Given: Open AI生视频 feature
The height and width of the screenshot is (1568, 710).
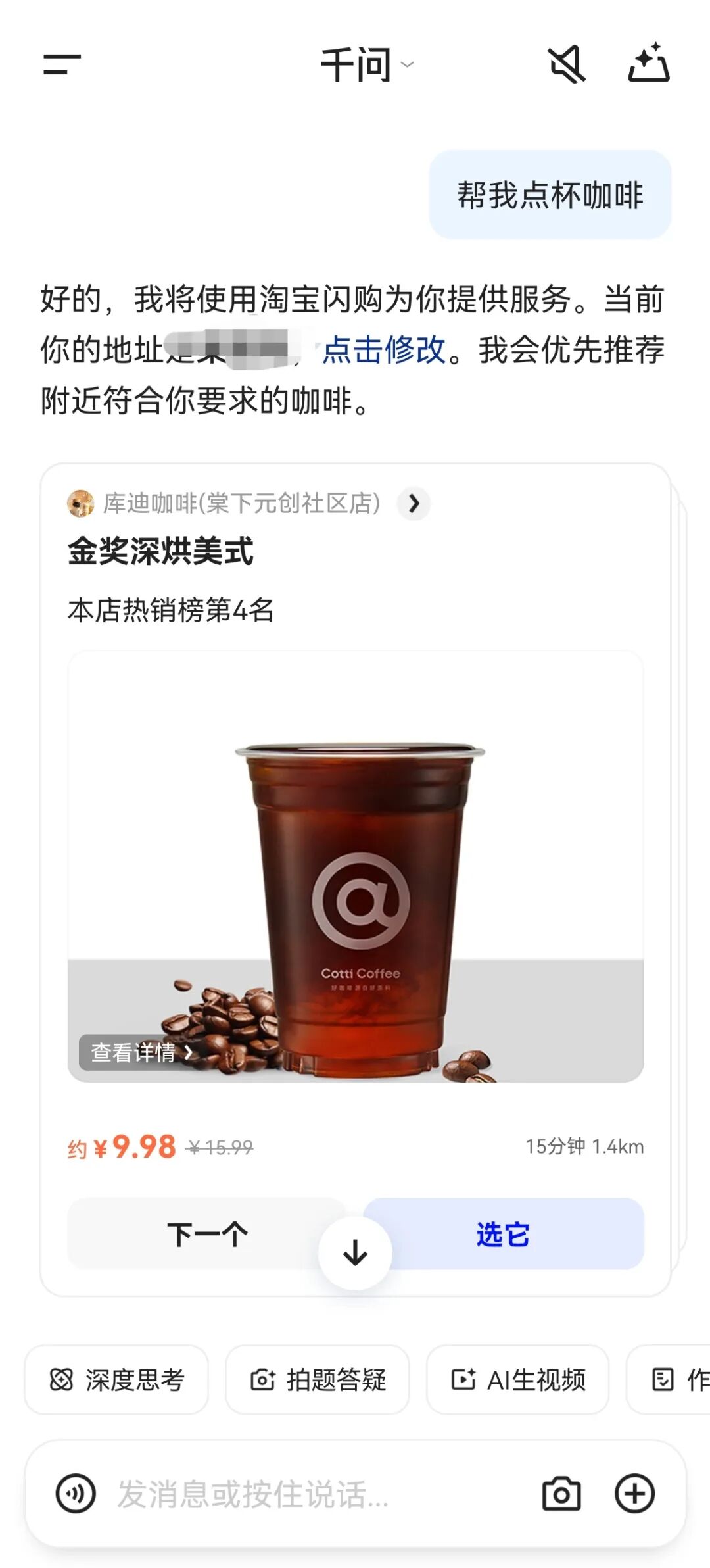Looking at the screenshot, I should [x=518, y=1380].
